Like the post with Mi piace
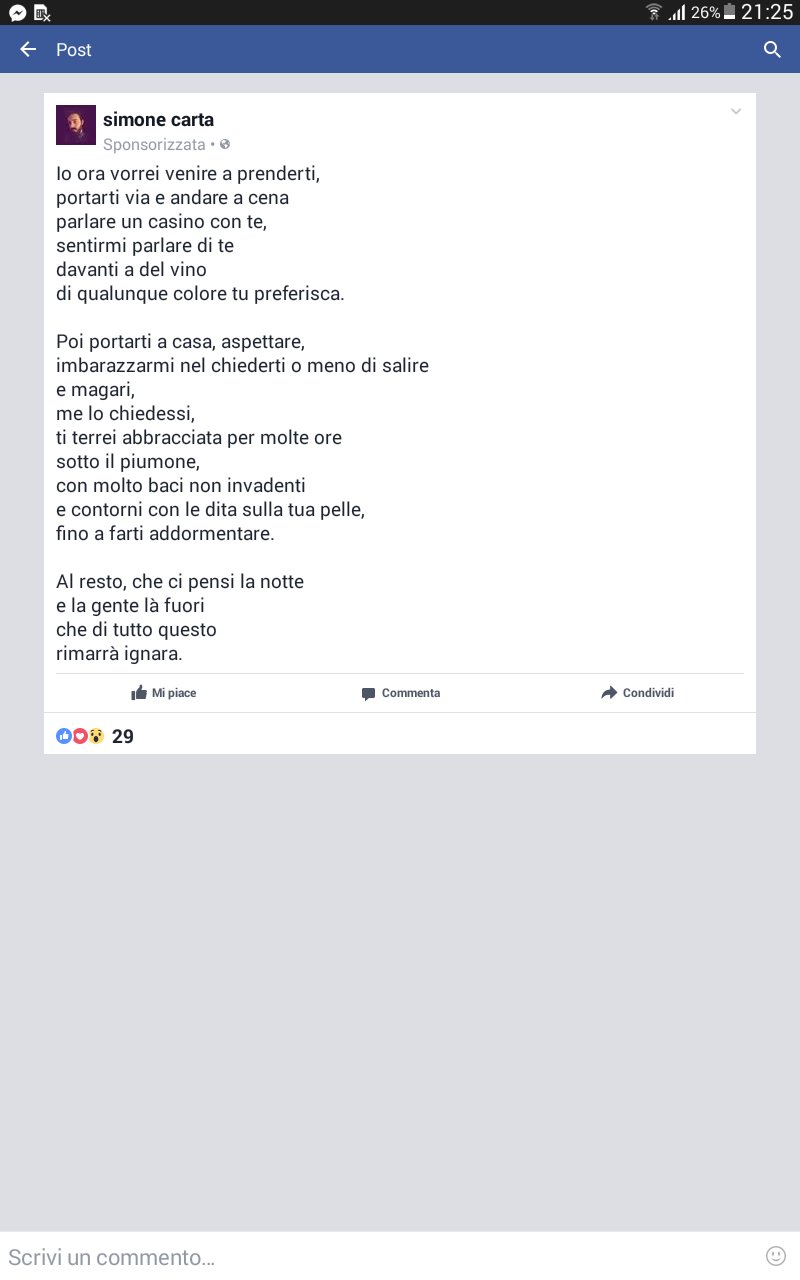 coord(164,693)
